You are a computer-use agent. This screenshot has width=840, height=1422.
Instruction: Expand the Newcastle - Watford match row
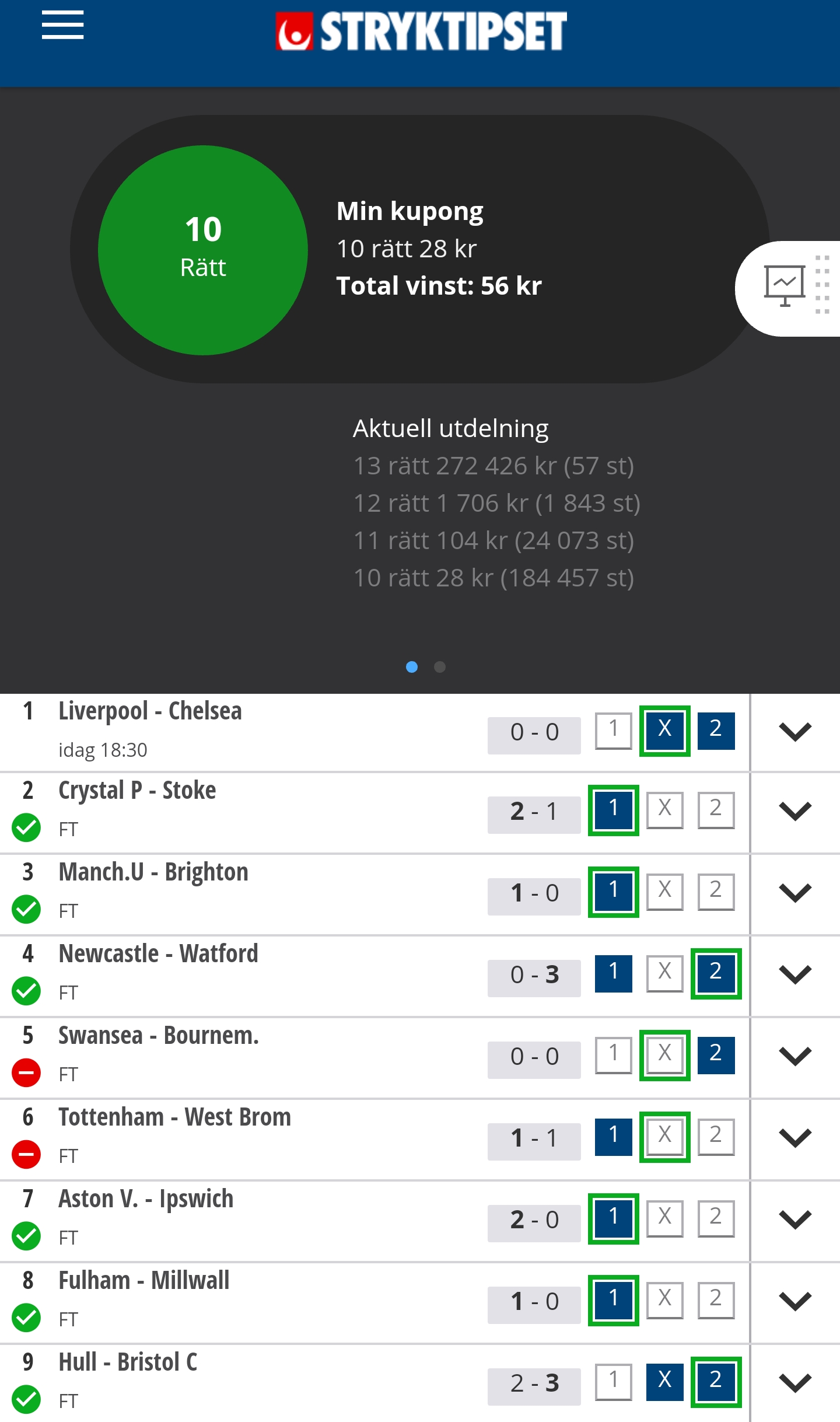pos(795,974)
